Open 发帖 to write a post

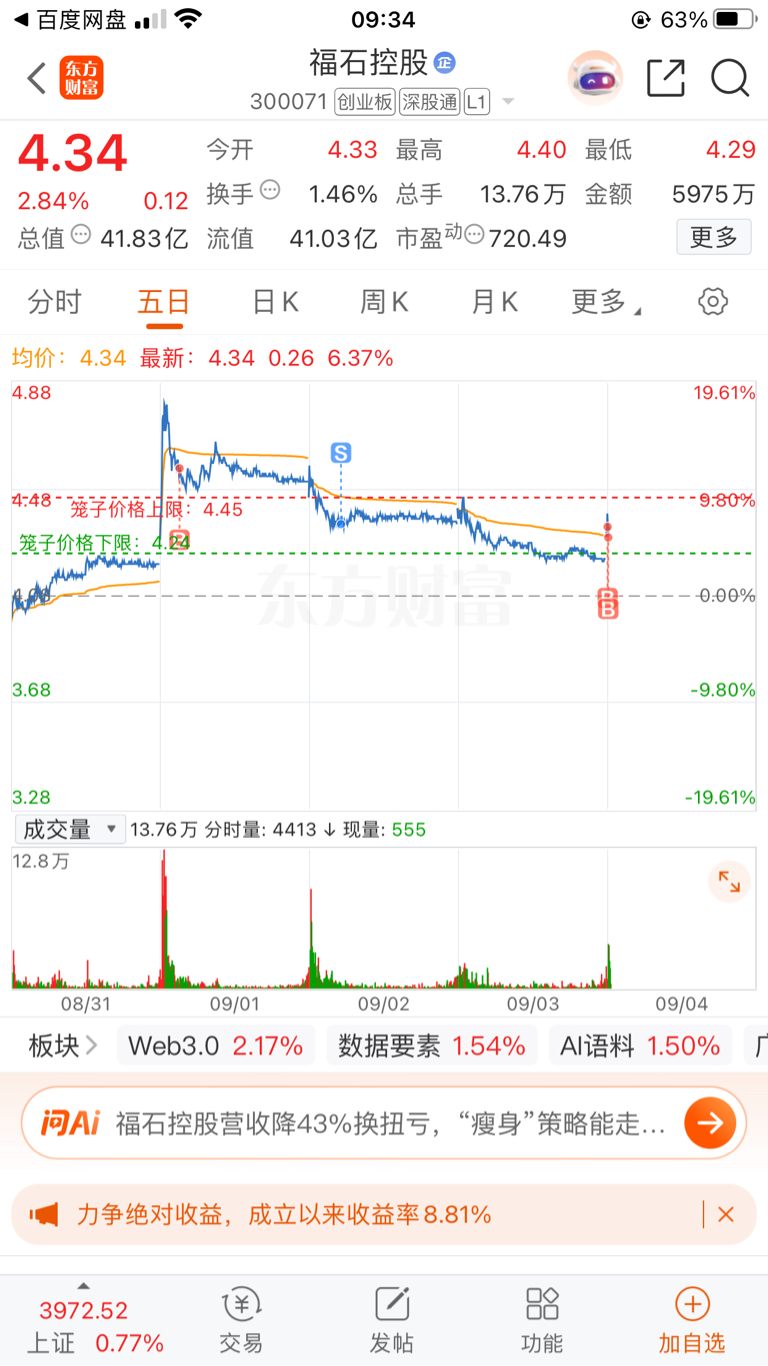pyautogui.click(x=392, y=1320)
